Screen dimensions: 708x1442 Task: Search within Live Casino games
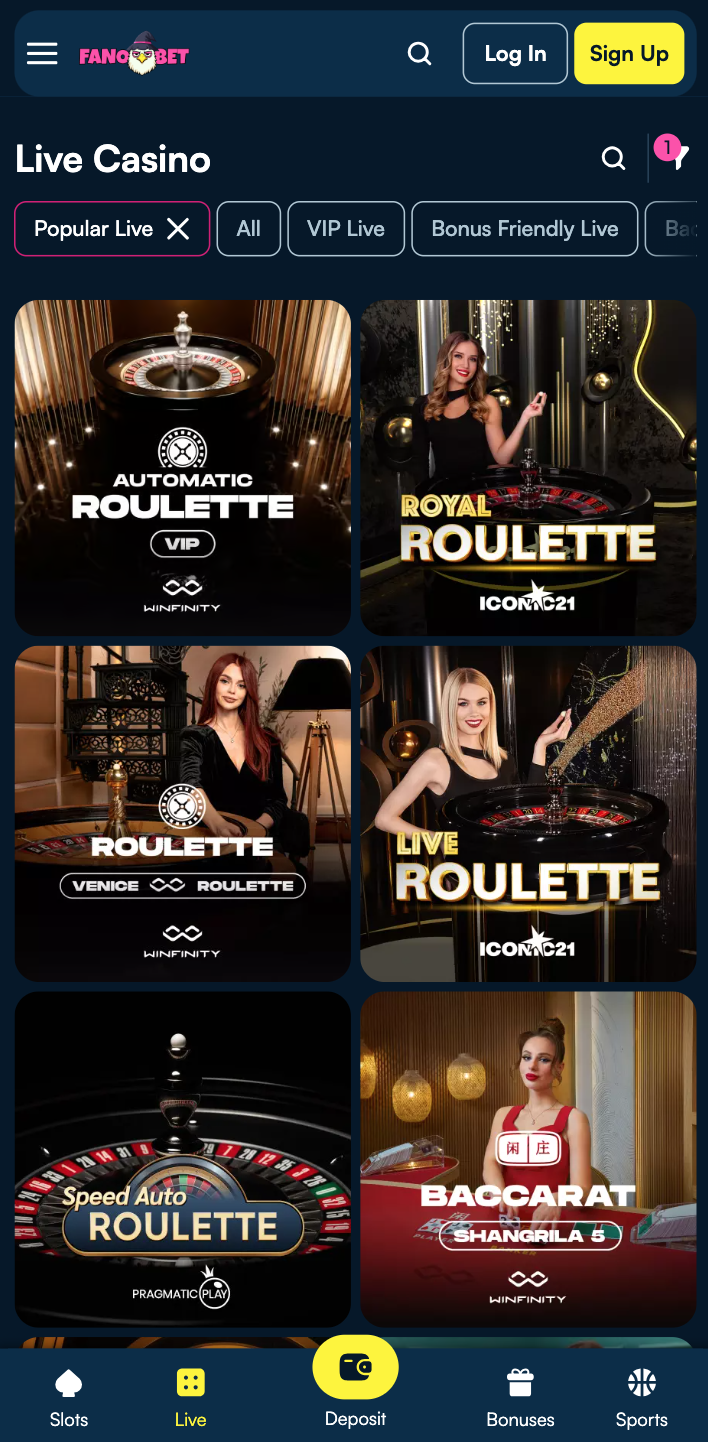click(x=614, y=158)
